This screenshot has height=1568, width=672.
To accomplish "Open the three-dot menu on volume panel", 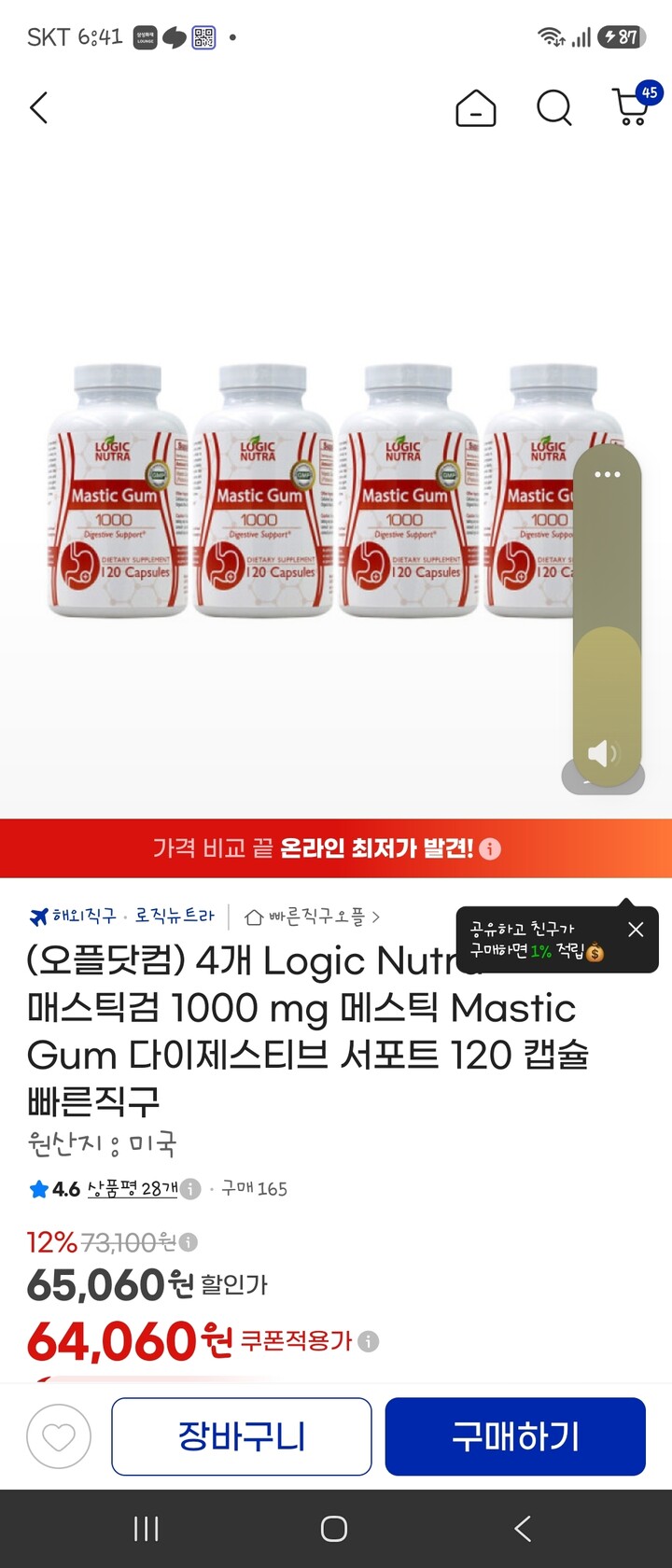I will (608, 474).
